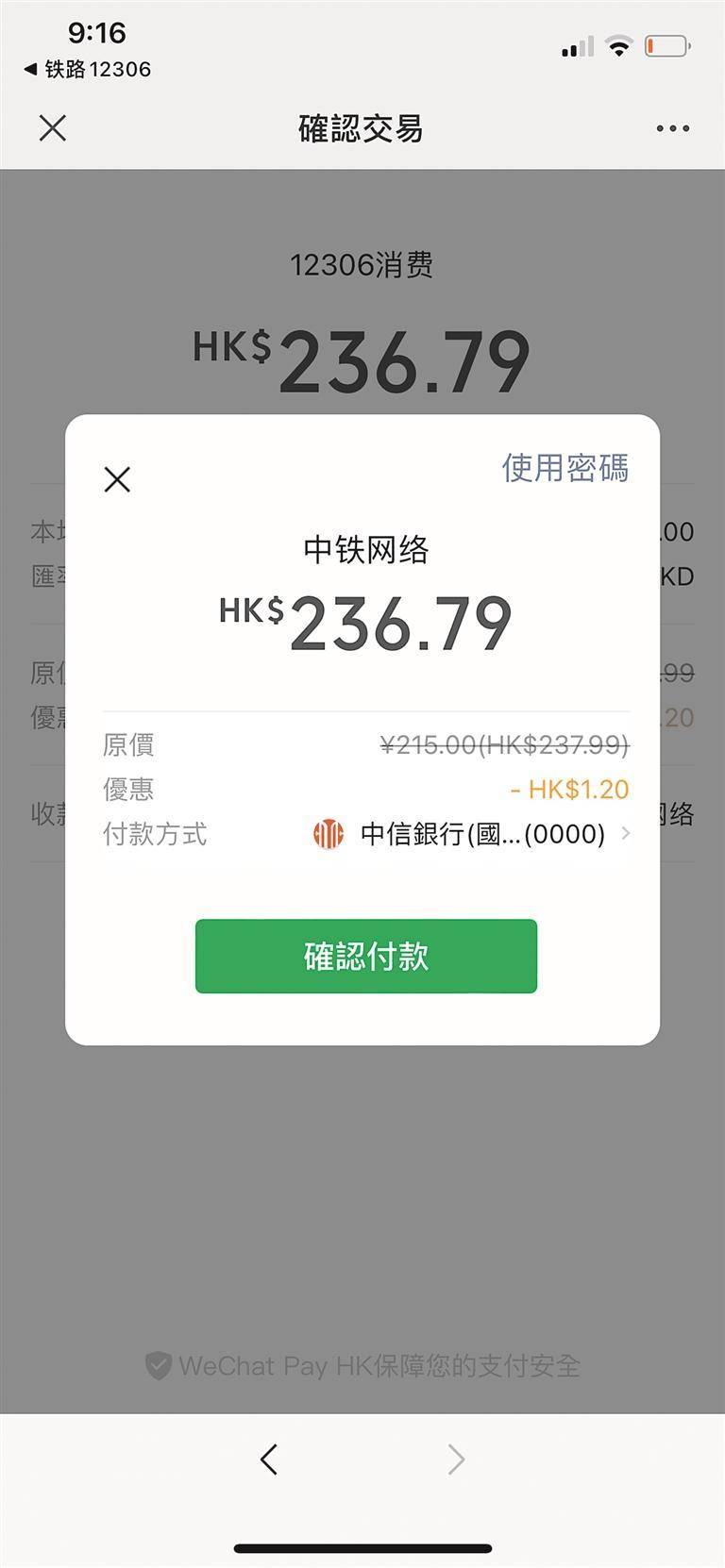Change payment method 中信銀行(0000)
Screen dimensions: 725x1568
coord(472,834)
